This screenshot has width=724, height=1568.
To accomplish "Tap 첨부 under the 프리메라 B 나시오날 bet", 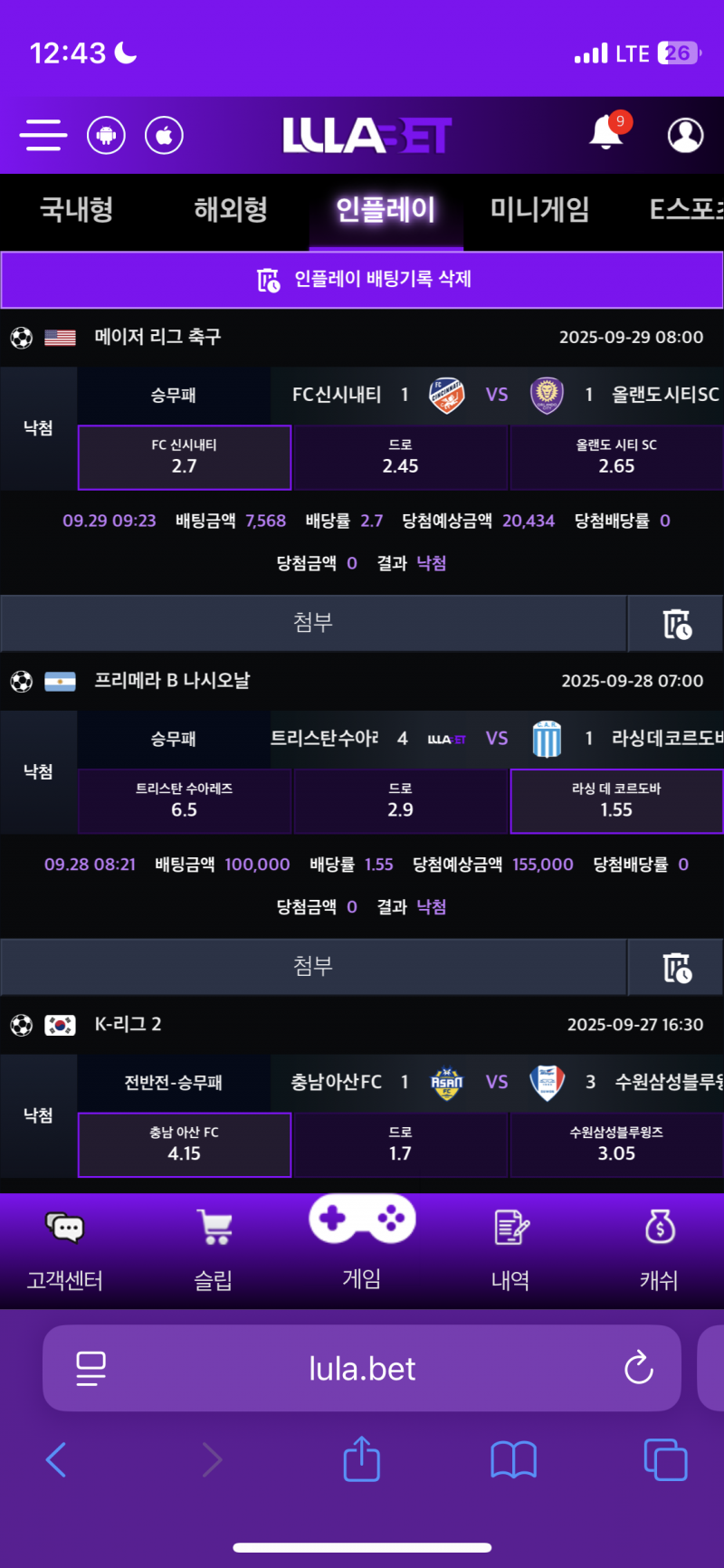I will [x=313, y=966].
